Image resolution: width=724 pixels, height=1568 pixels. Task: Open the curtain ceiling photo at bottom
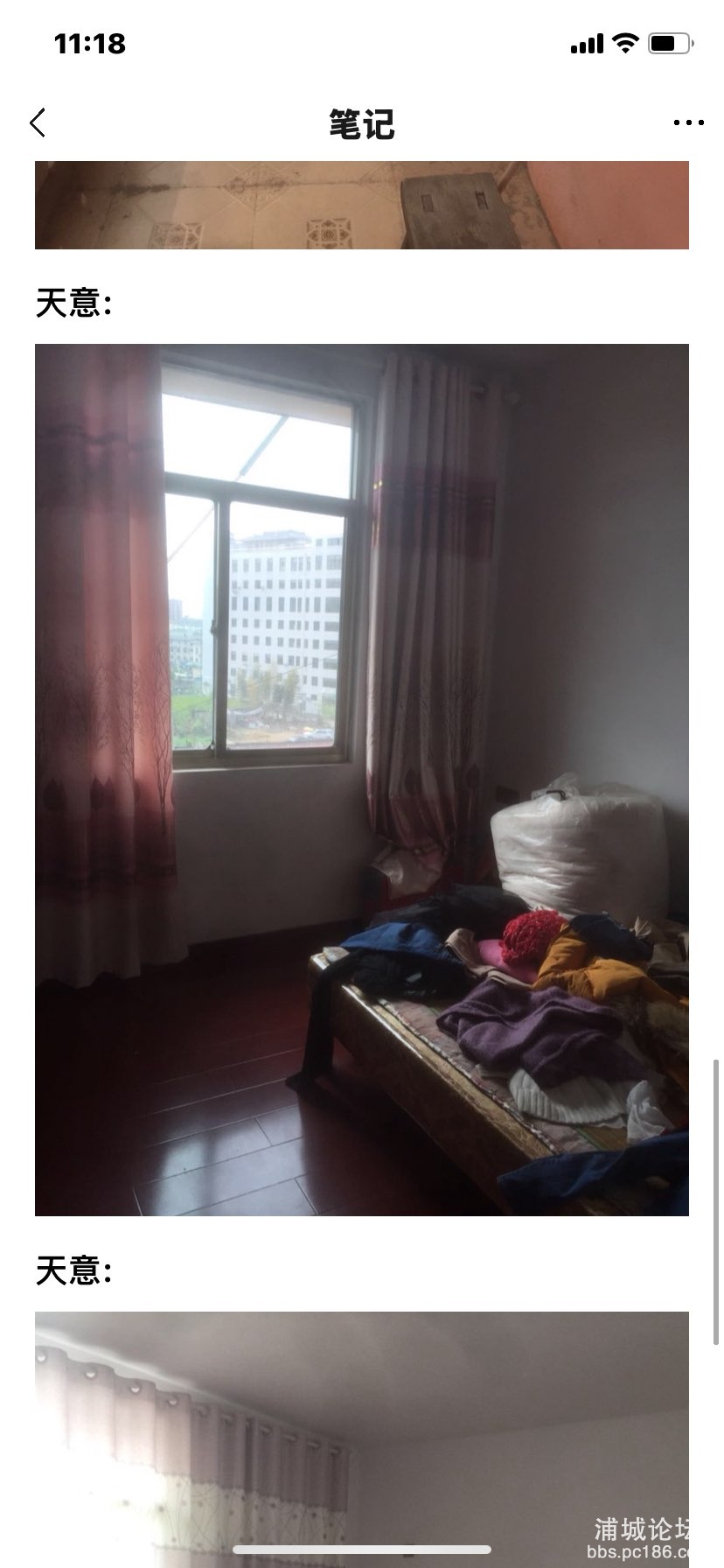point(362,1435)
